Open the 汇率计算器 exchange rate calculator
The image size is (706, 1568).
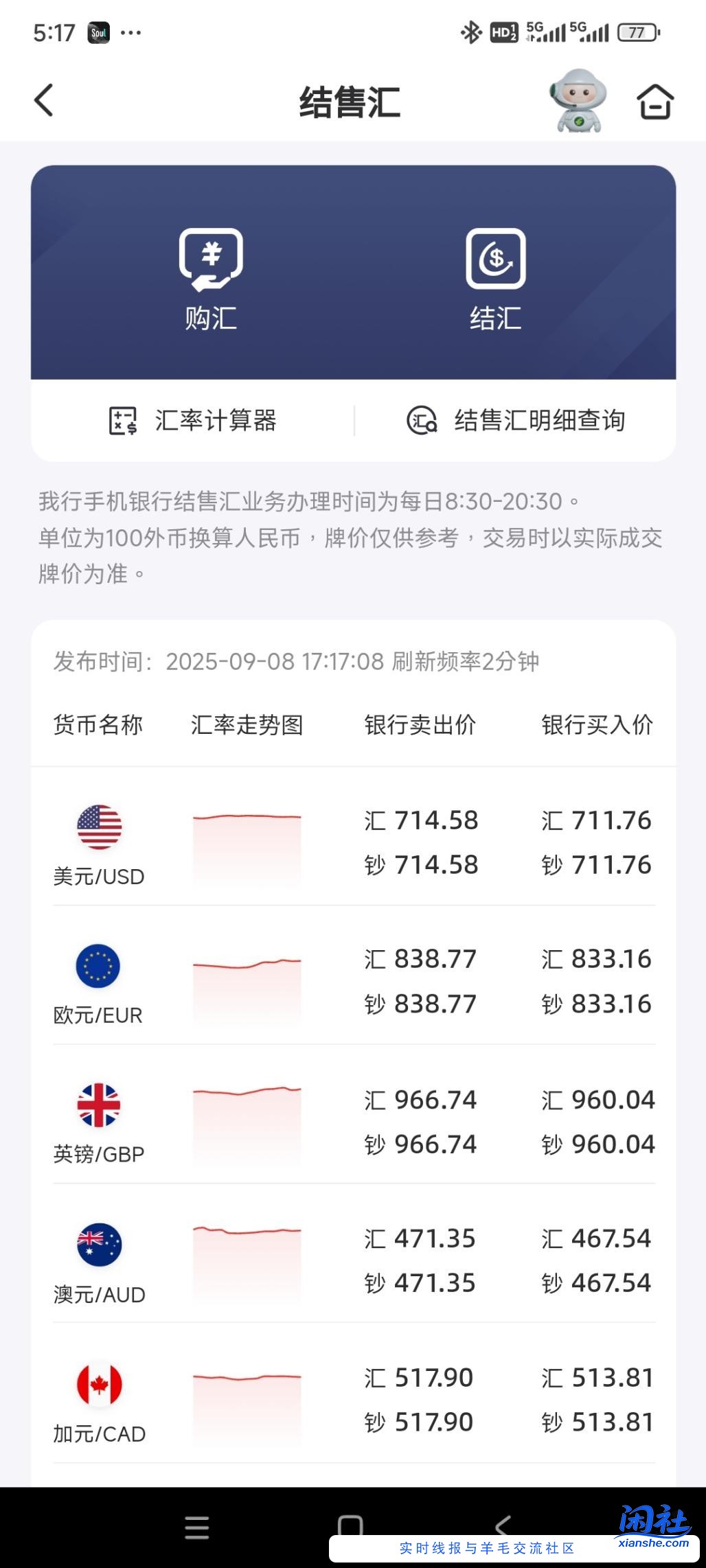pyautogui.click(x=196, y=422)
